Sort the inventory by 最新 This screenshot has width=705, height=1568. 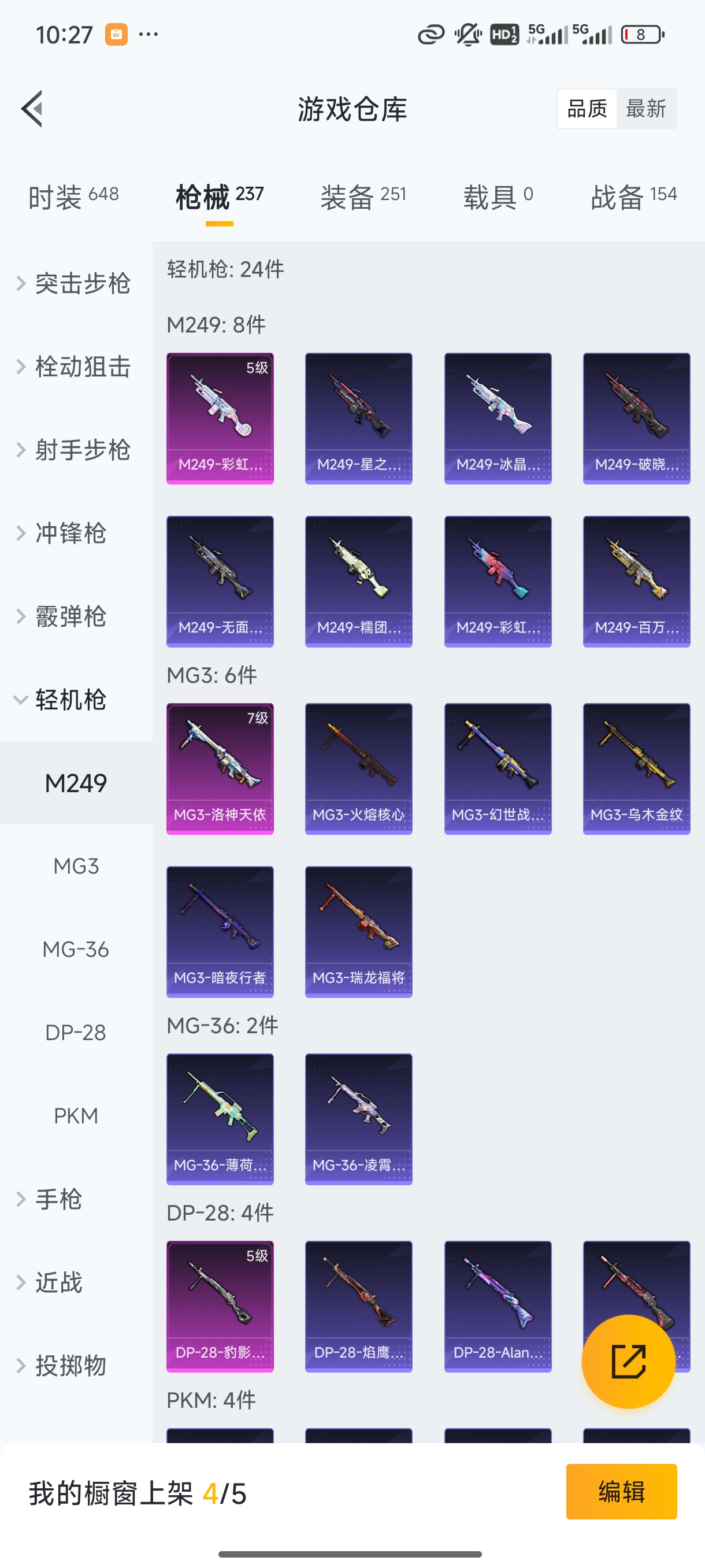(x=645, y=109)
